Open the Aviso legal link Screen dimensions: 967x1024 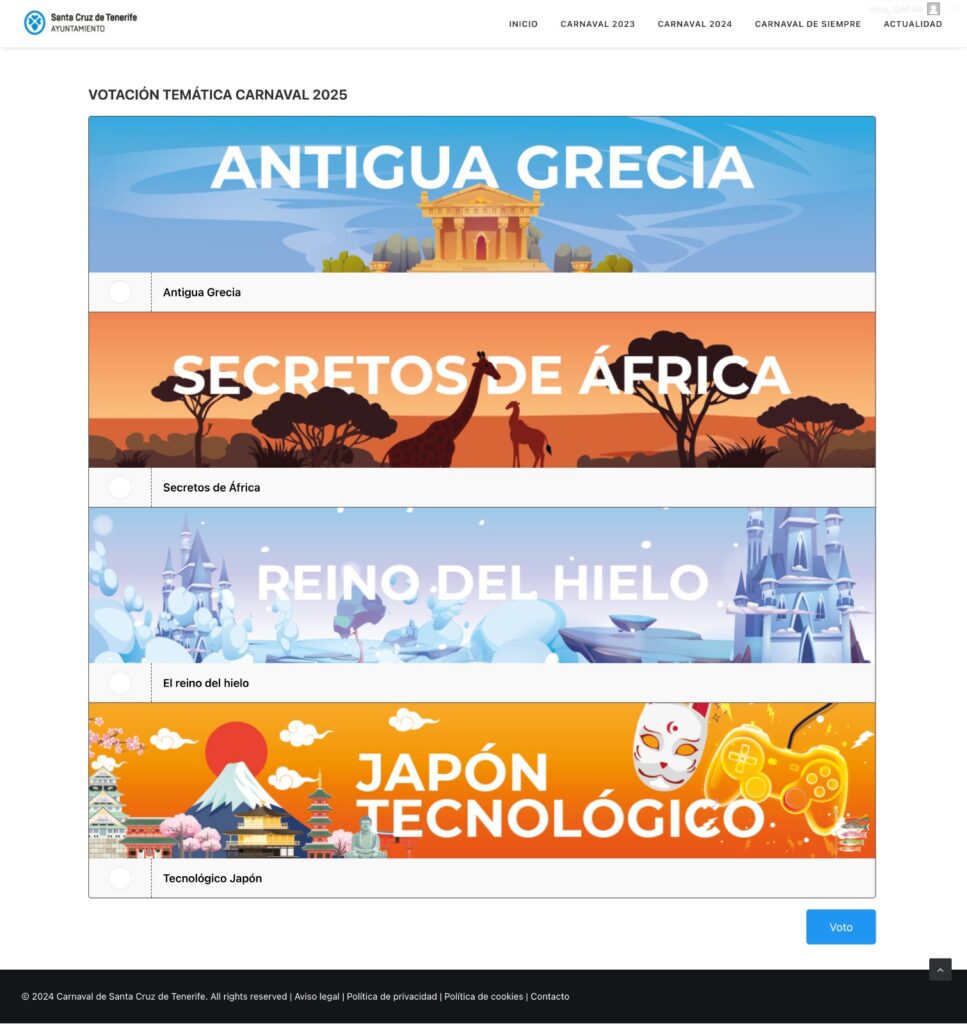(317, 996)
